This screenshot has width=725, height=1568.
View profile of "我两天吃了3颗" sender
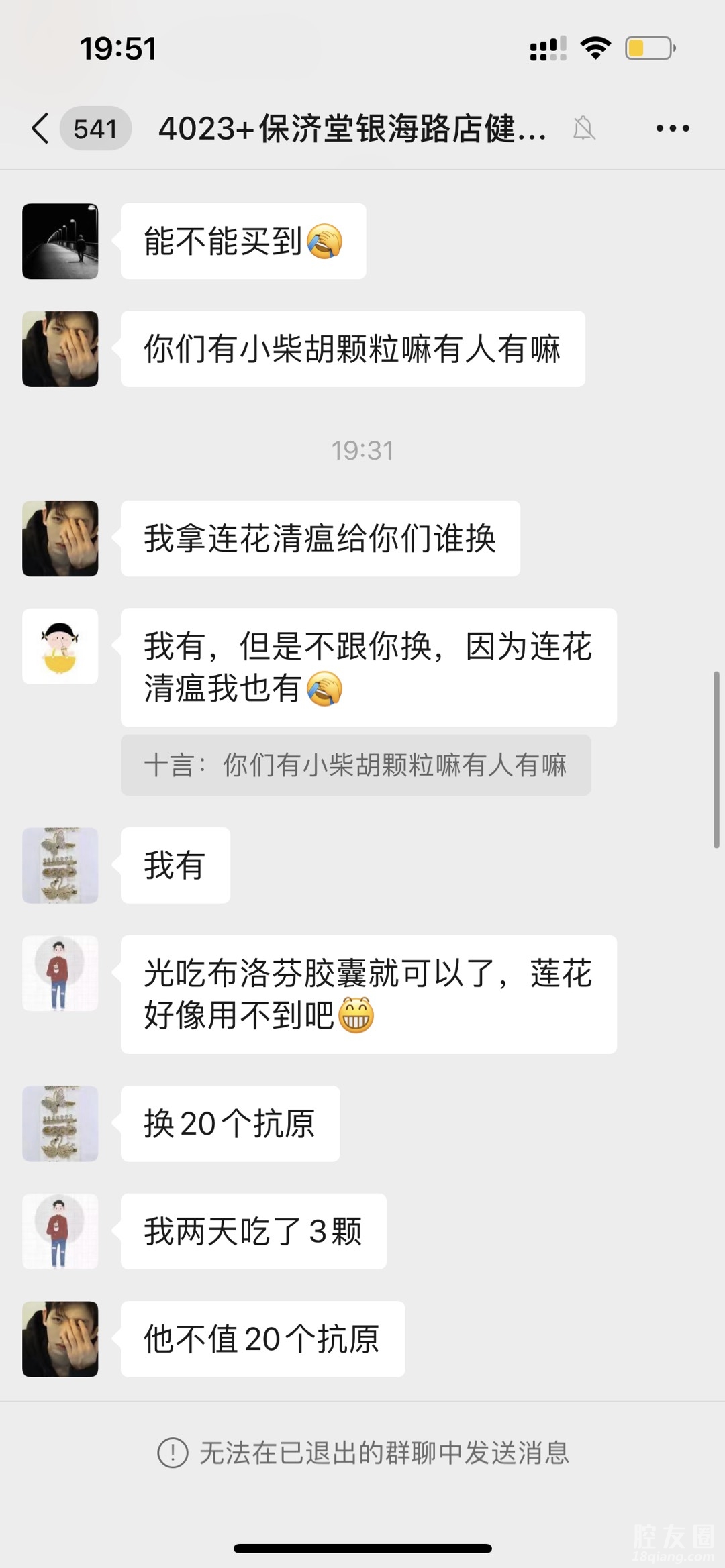point(60,1231)
